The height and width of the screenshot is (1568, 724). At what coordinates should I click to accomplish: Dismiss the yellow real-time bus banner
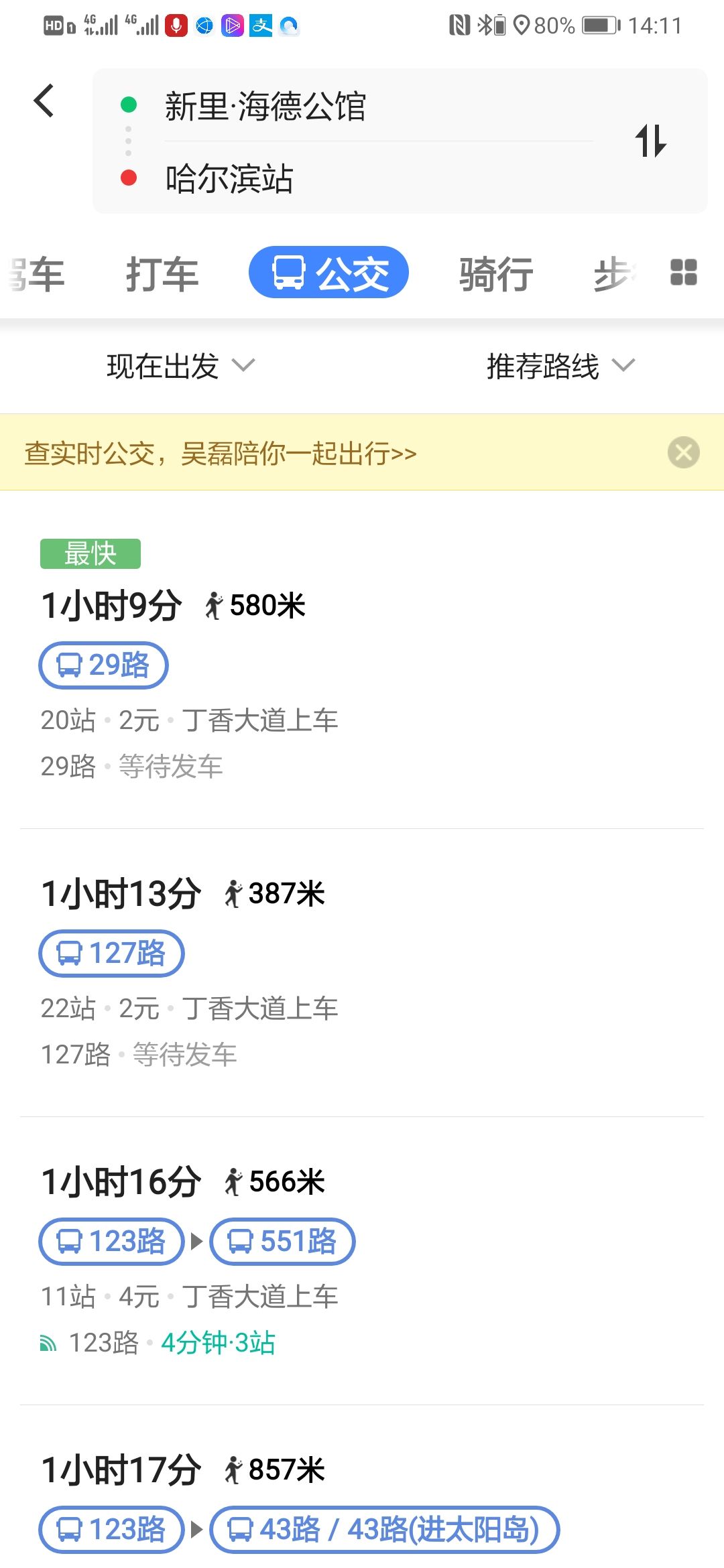coord(684,452)
